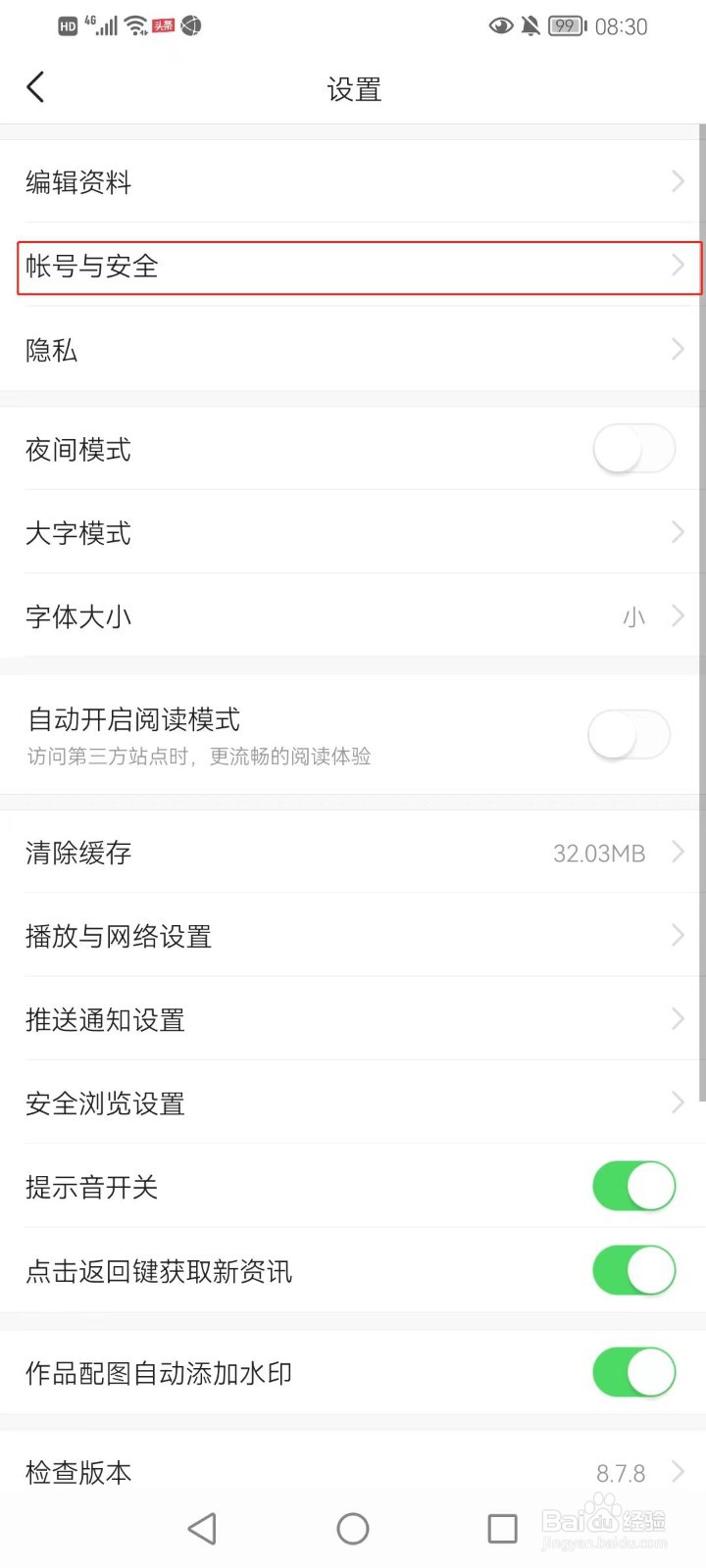
Task: Open 编辑资料 to edit profile
Action: (x=353, y=182)
